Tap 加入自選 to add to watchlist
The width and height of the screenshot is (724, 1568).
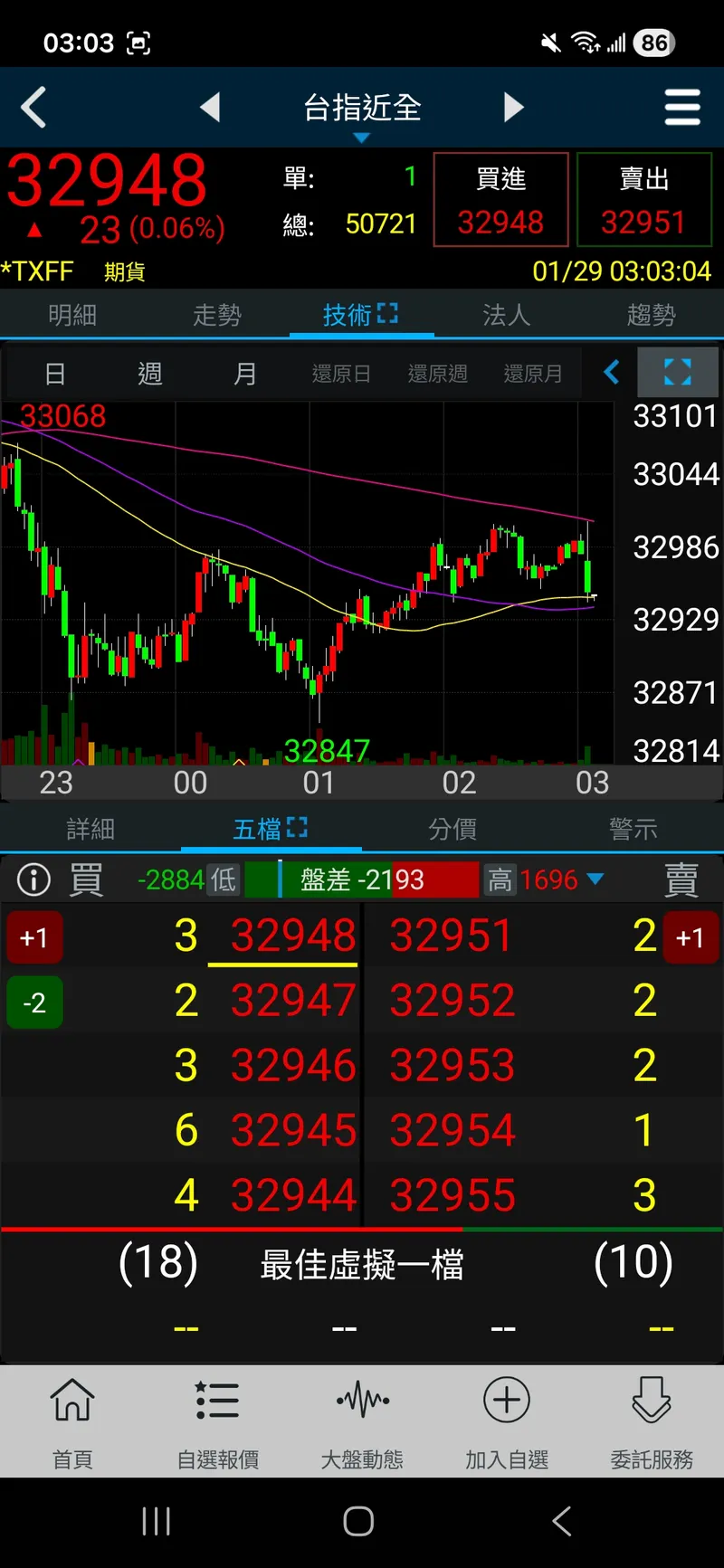507,1422
